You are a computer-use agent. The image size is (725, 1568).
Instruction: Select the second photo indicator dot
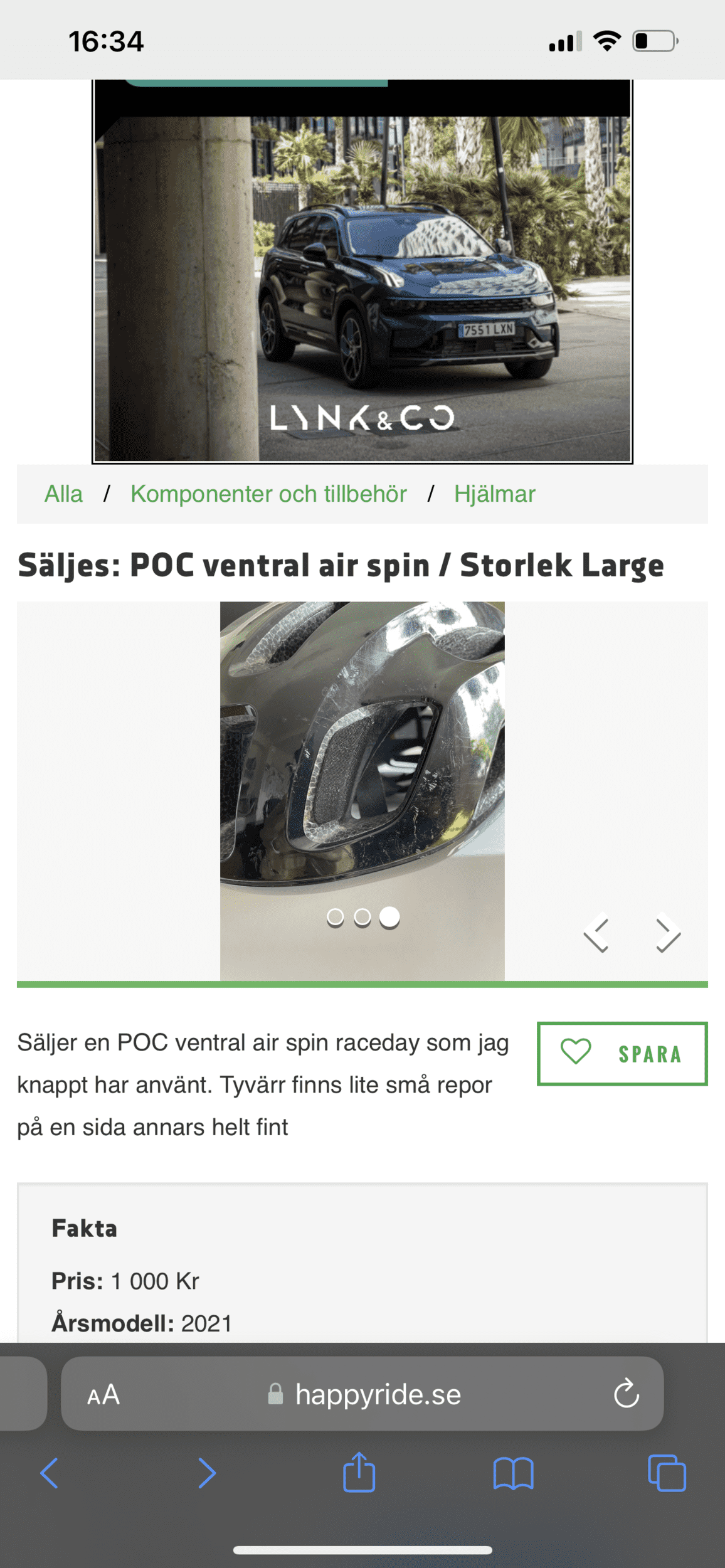[x=362, y=917]
